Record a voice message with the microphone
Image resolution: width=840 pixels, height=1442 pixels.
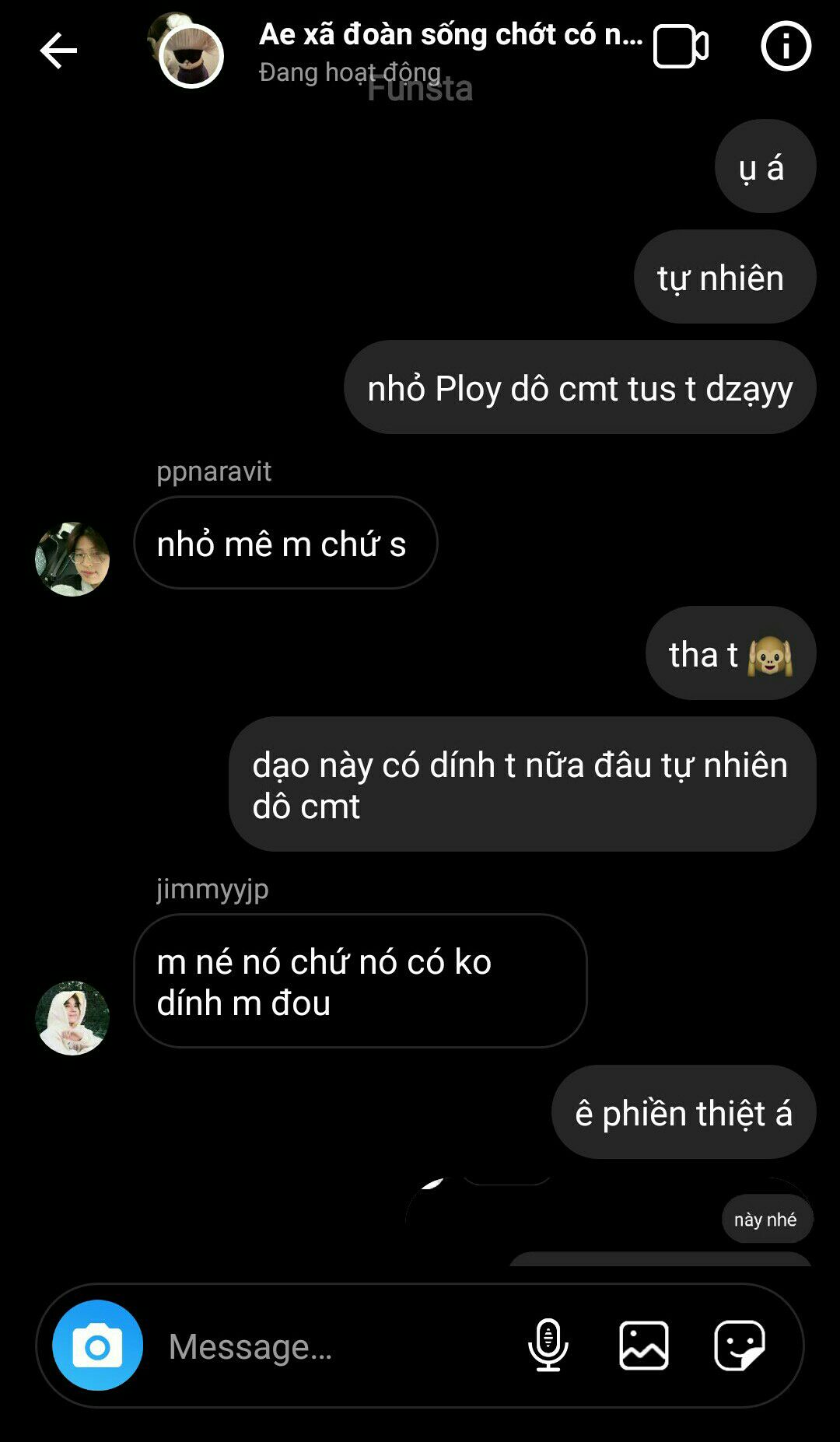coord(548,1345)
